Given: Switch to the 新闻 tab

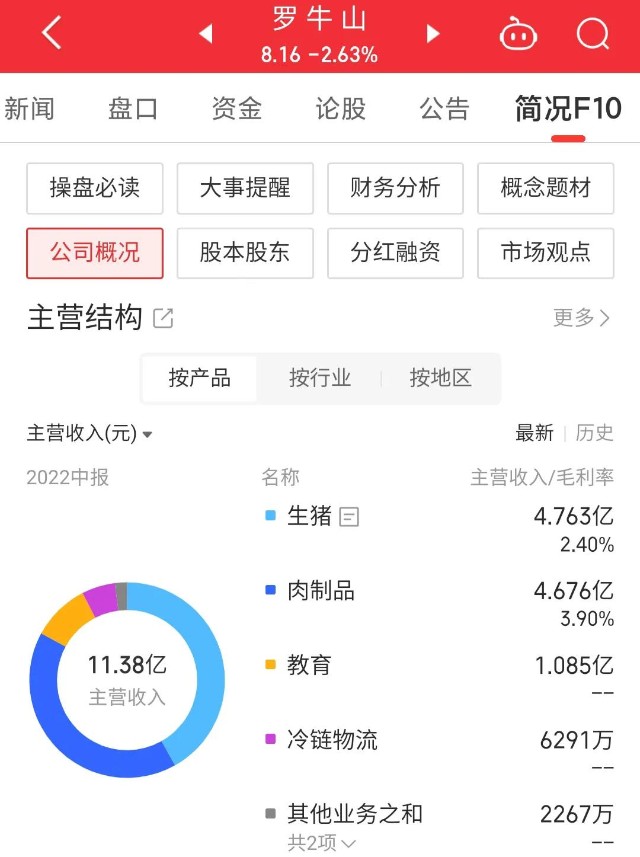Looking at the screenshot, I should coord(29,108).
